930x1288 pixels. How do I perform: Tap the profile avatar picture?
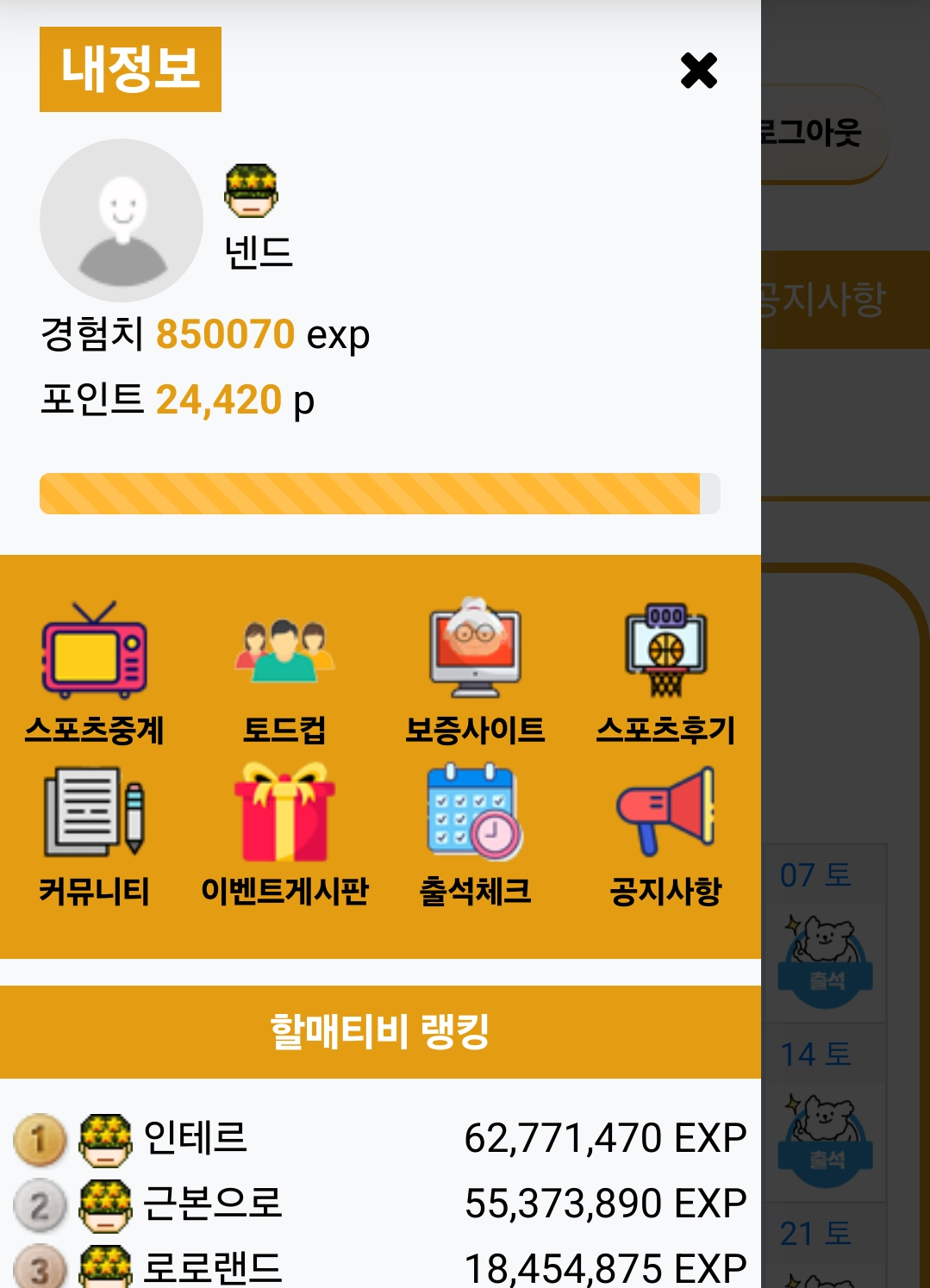pyautogui.click(x=122, y=221)
